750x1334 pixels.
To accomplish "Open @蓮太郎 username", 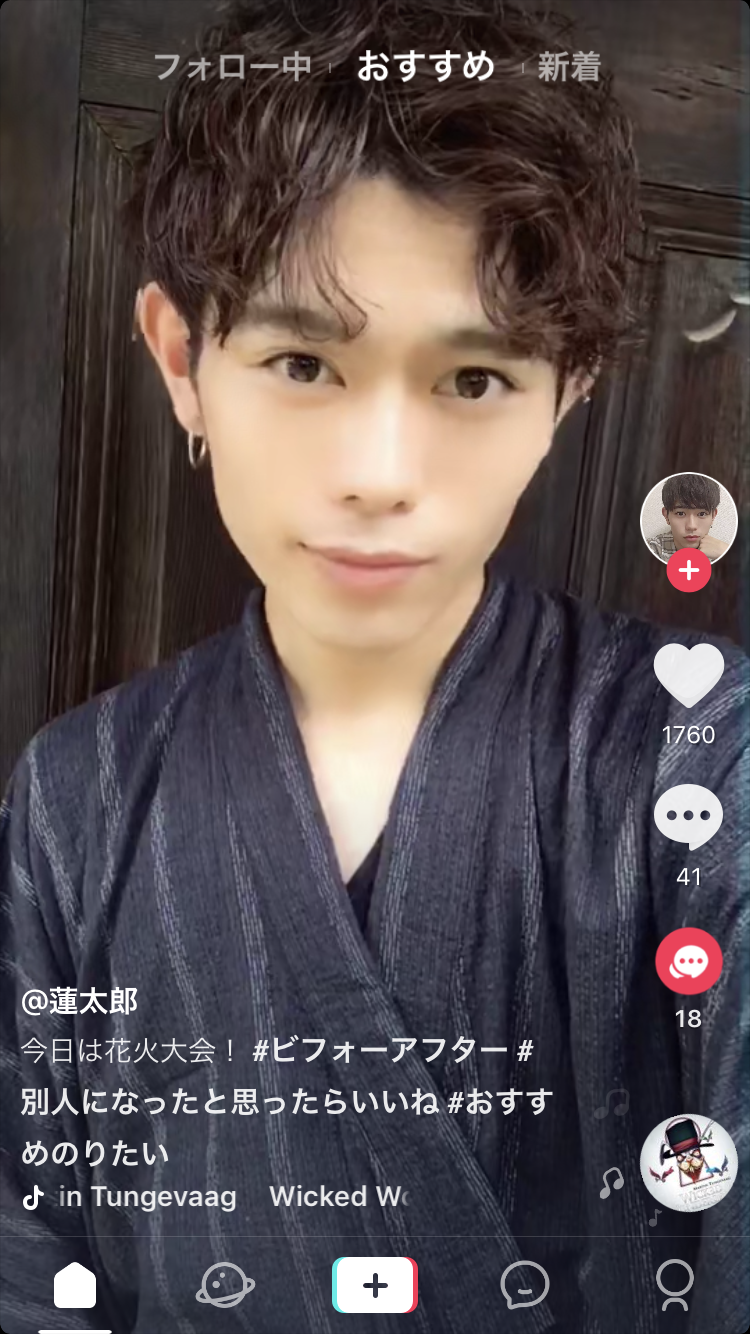I will pyautogui.click(x=80, y=1001).
